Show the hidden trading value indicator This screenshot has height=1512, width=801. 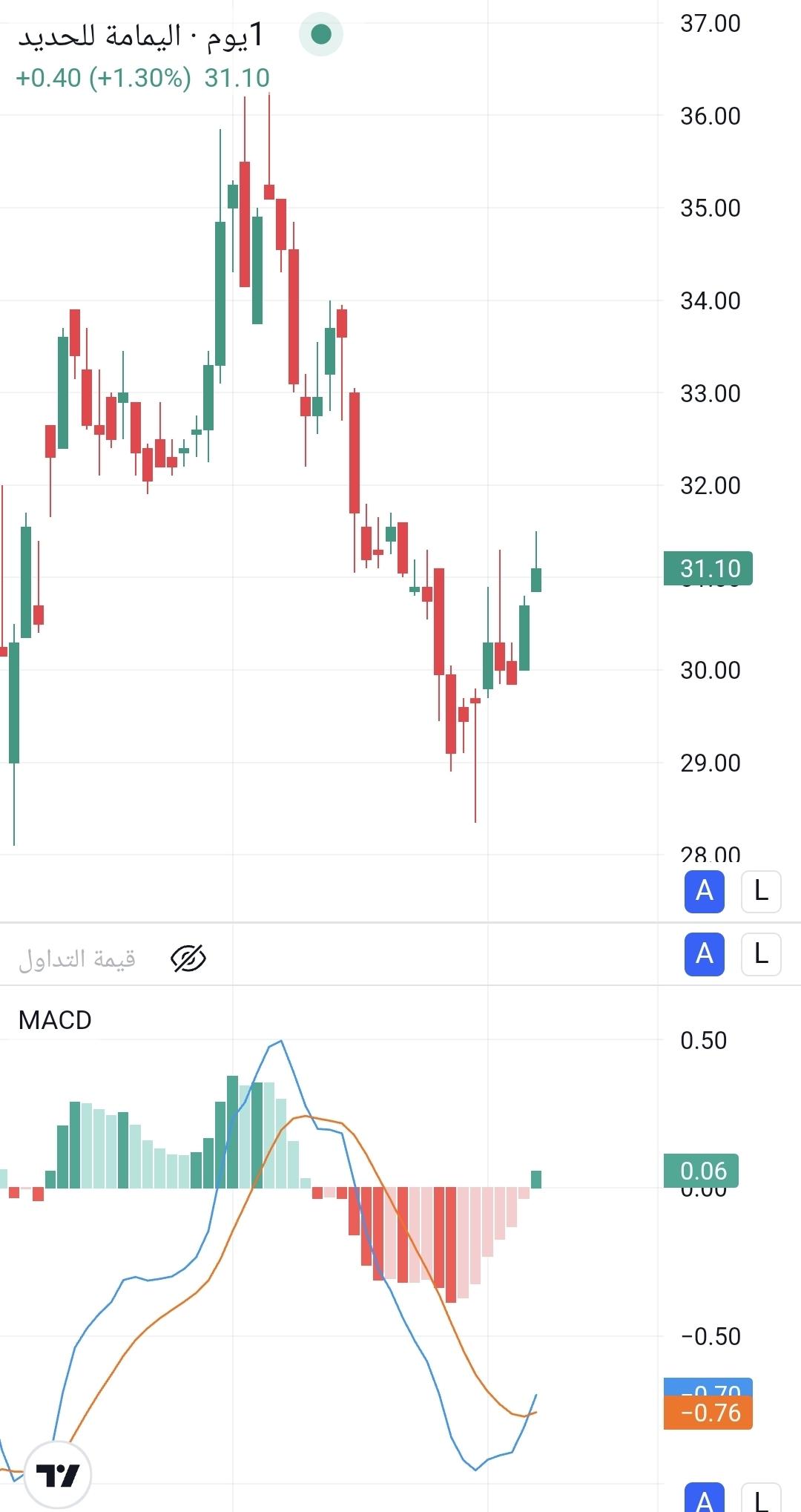pos(188,959)
